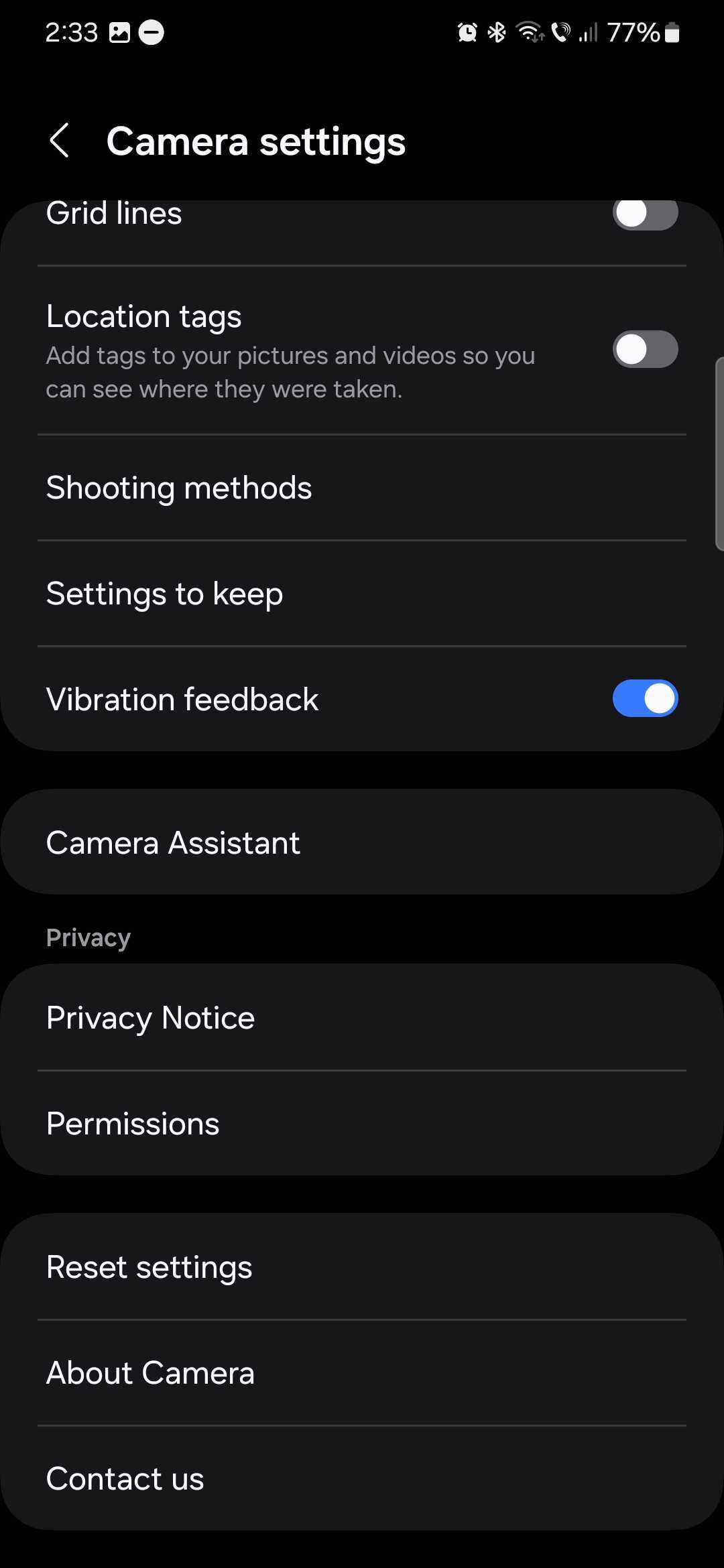The image size is (724, 1568).
Task: Tap Contact us
Action: click(x=362, y=1479)
